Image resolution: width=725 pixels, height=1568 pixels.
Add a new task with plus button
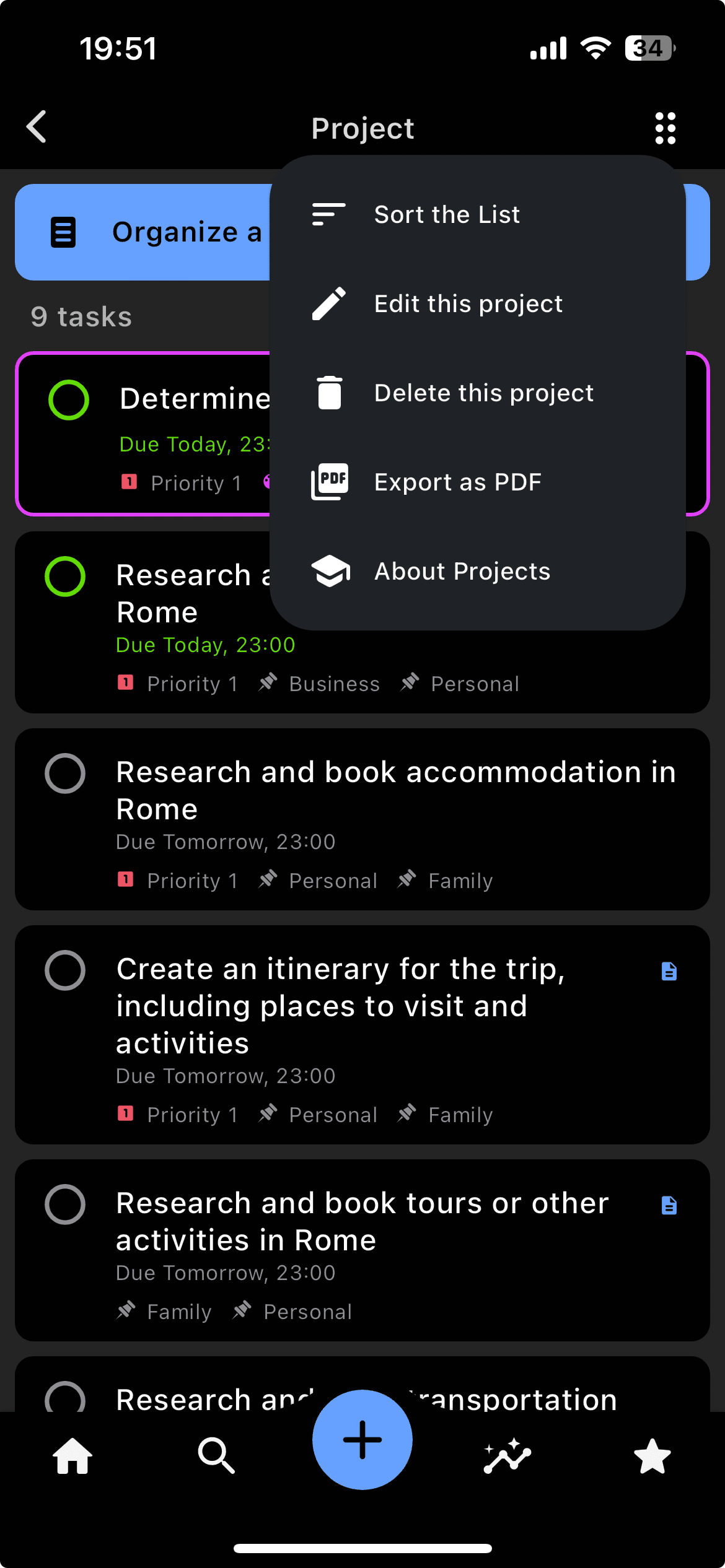coord(362,1439)
